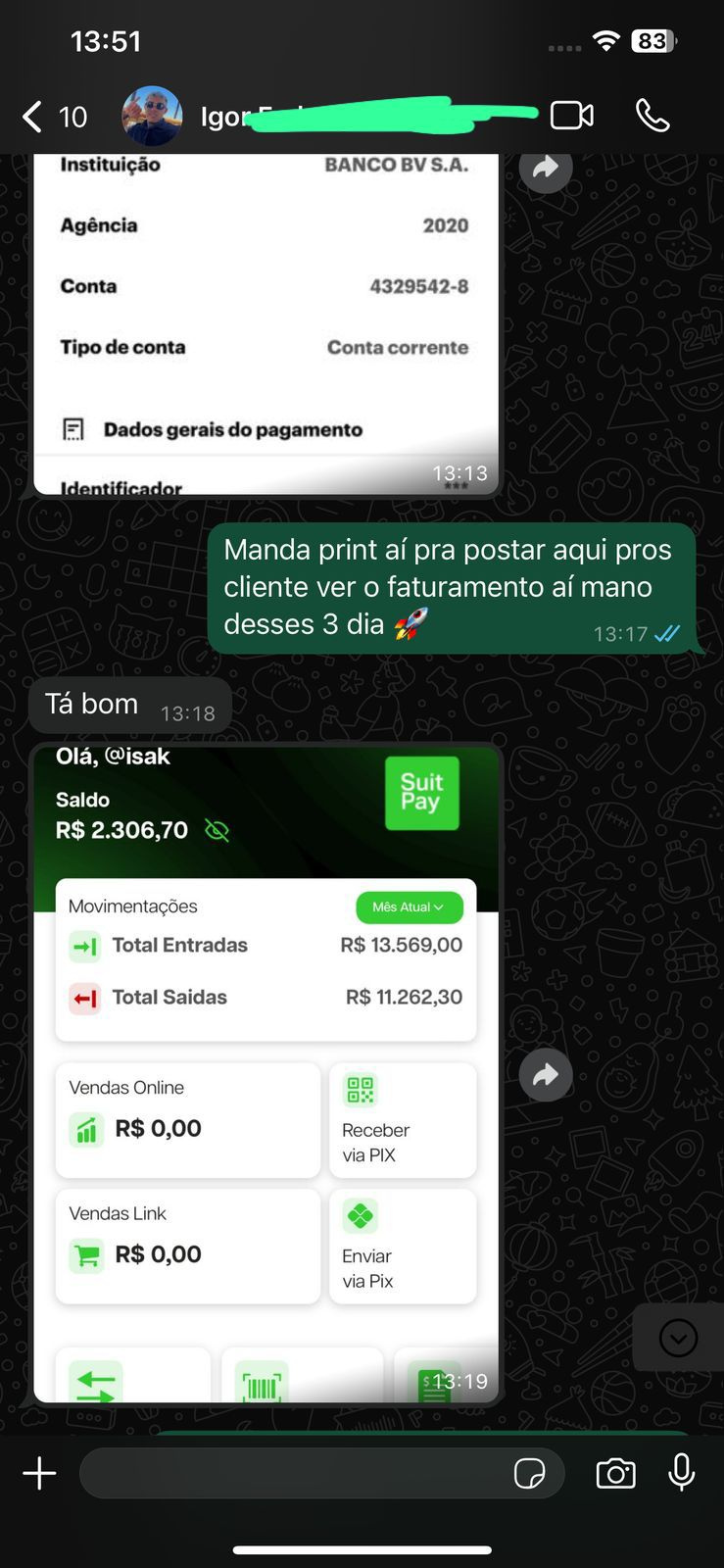Tap the chevron to scroll to newest messages
Image resolution: width=725 pixels, height=1568 pixels.
[679, 1337]
